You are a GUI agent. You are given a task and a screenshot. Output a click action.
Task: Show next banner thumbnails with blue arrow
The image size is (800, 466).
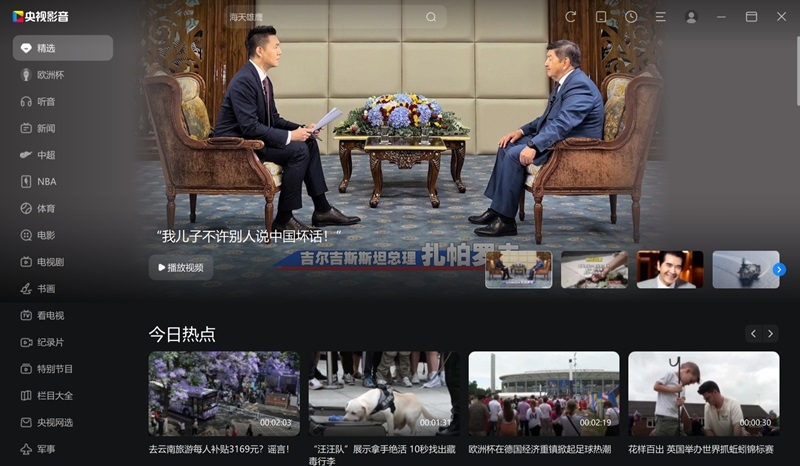(780, 269)
